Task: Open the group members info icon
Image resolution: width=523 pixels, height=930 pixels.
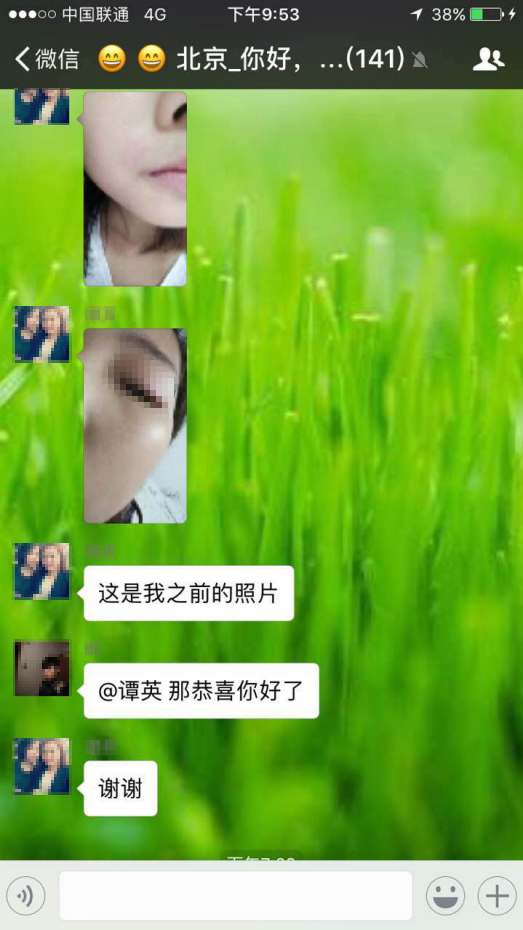Action: [488, 60]
